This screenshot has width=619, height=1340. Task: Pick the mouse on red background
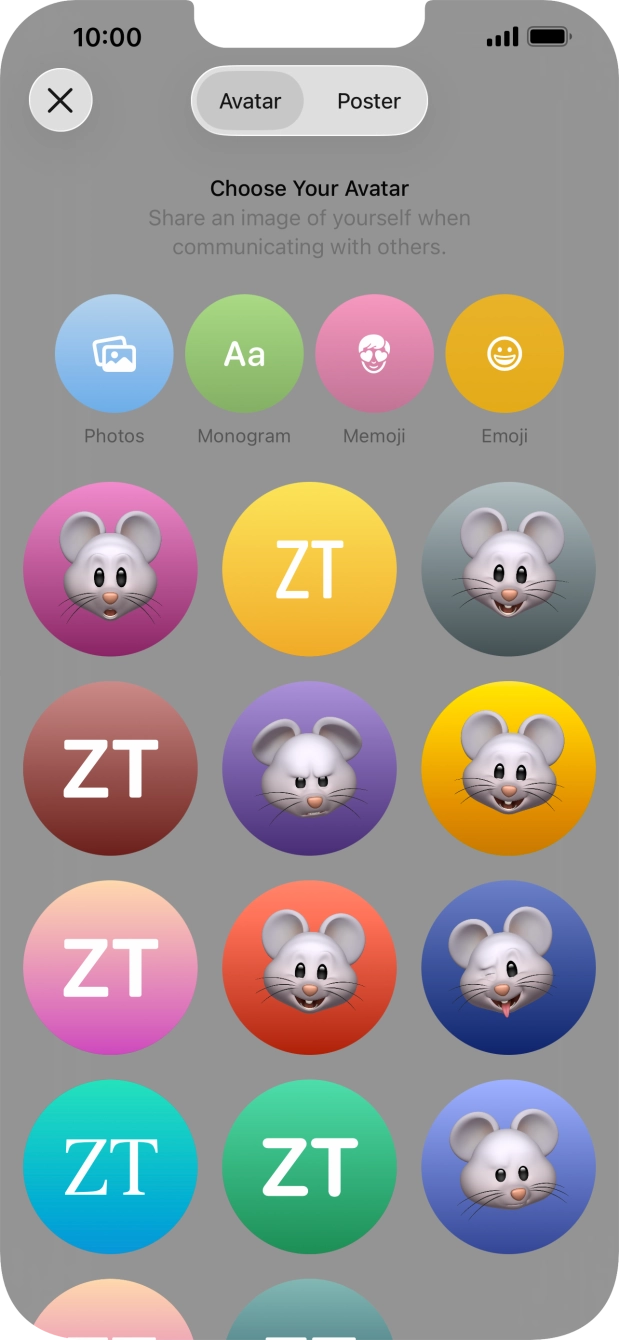(x=309, y=968)
